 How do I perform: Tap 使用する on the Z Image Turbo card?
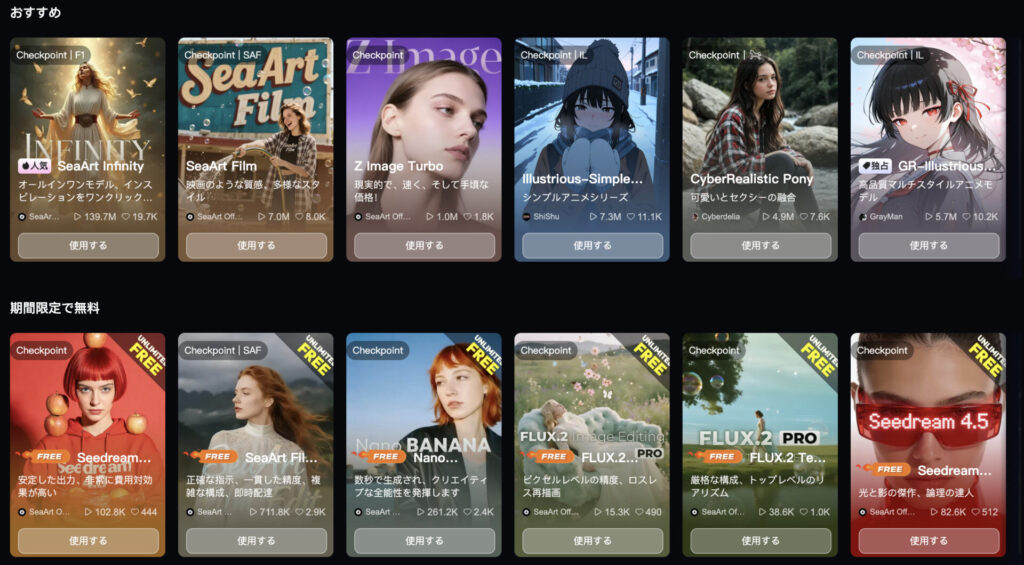pos(424,245)
